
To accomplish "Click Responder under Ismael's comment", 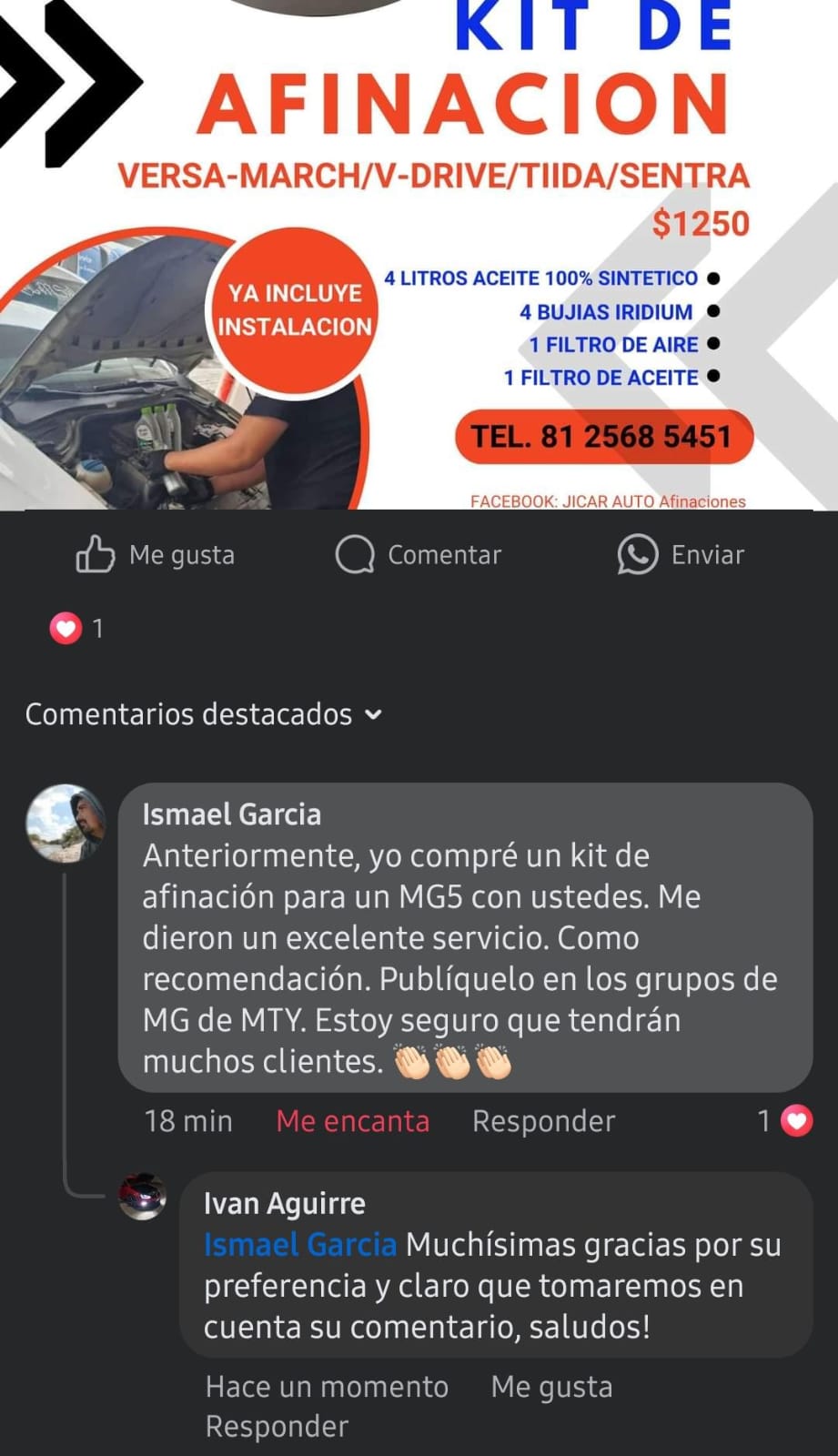I will point(542,1121).
